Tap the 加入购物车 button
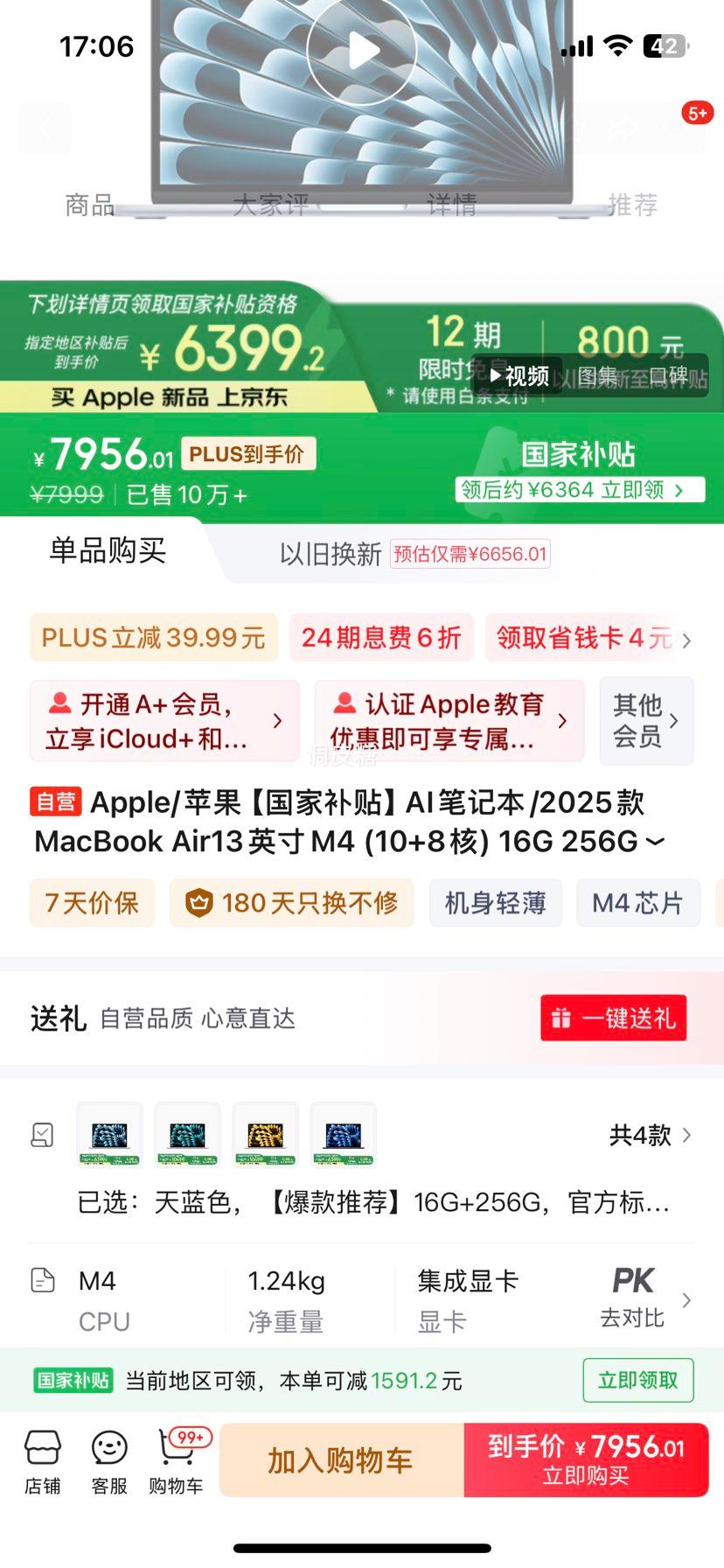The width and height of the screenshot is (724, 1568). tap(342, 1459)
